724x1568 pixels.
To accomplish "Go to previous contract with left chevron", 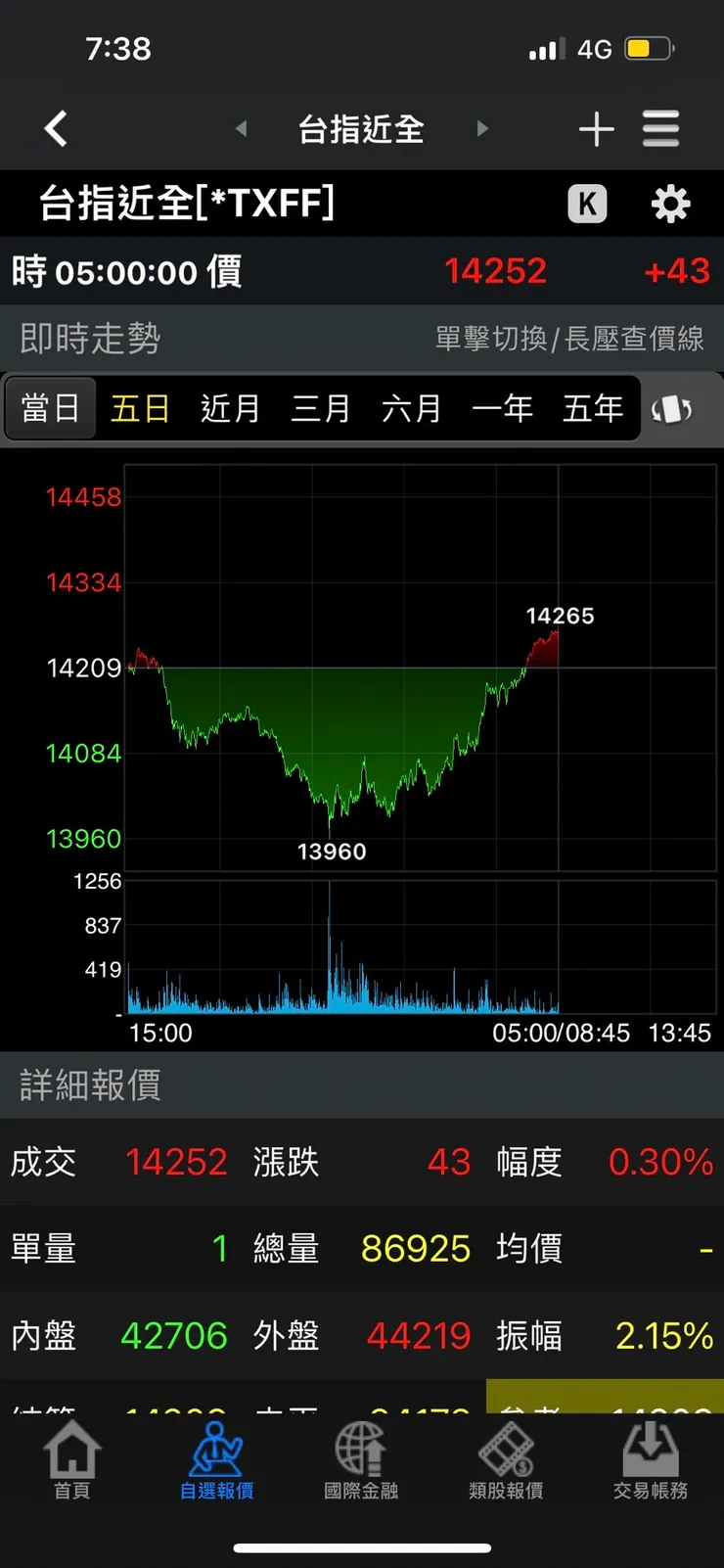I will tap(240, 128).
